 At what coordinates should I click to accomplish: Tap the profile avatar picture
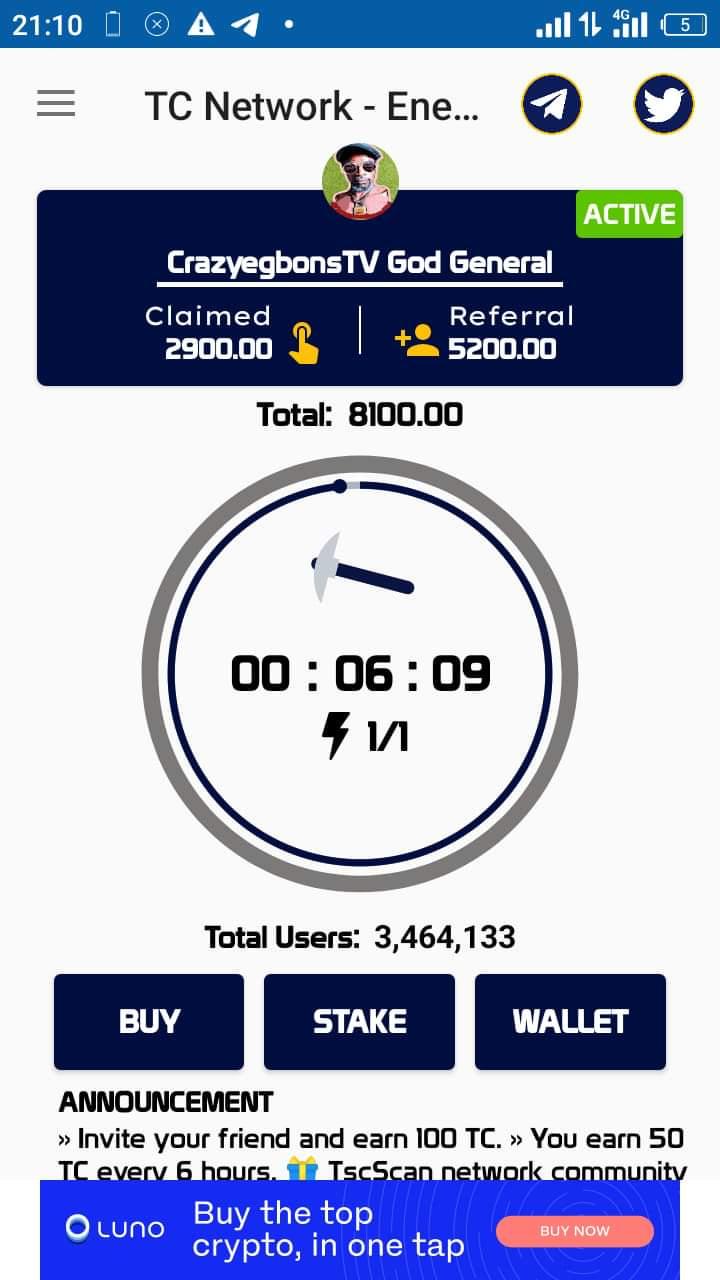click(360, 181)
